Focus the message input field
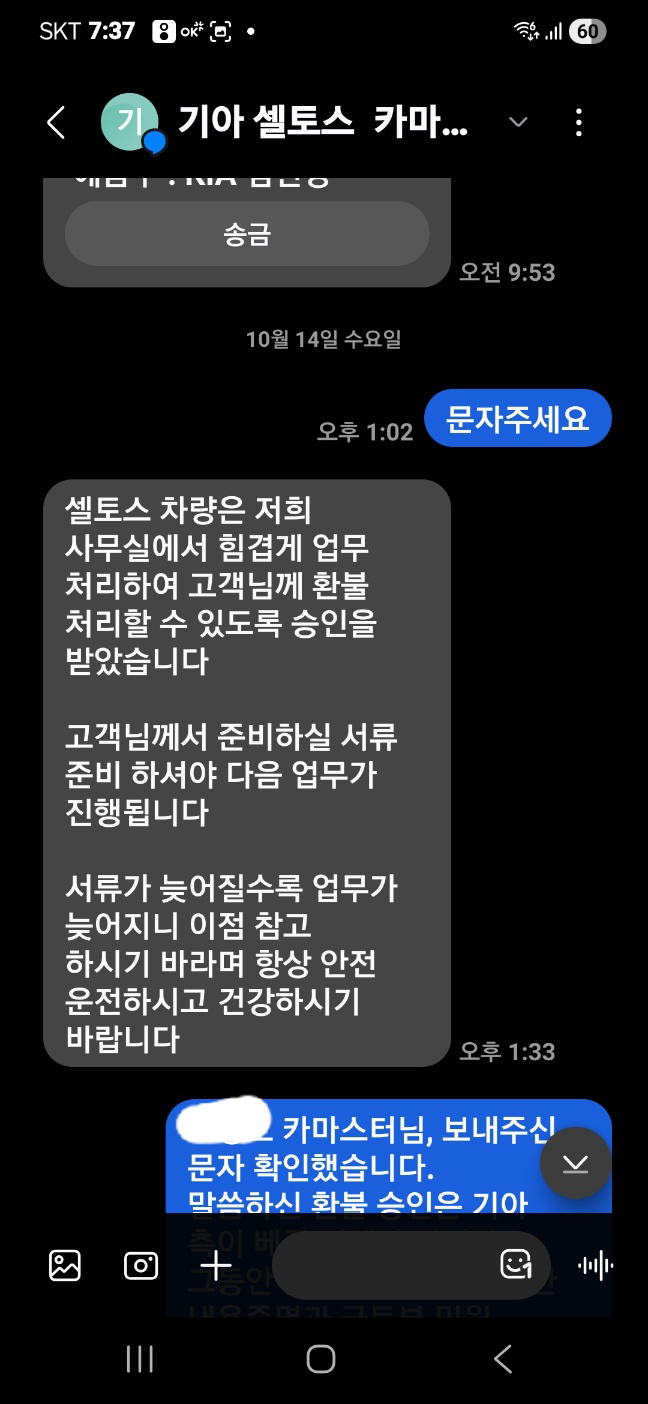This screenshot has width=648, height=1404. tap(384, 1266)
